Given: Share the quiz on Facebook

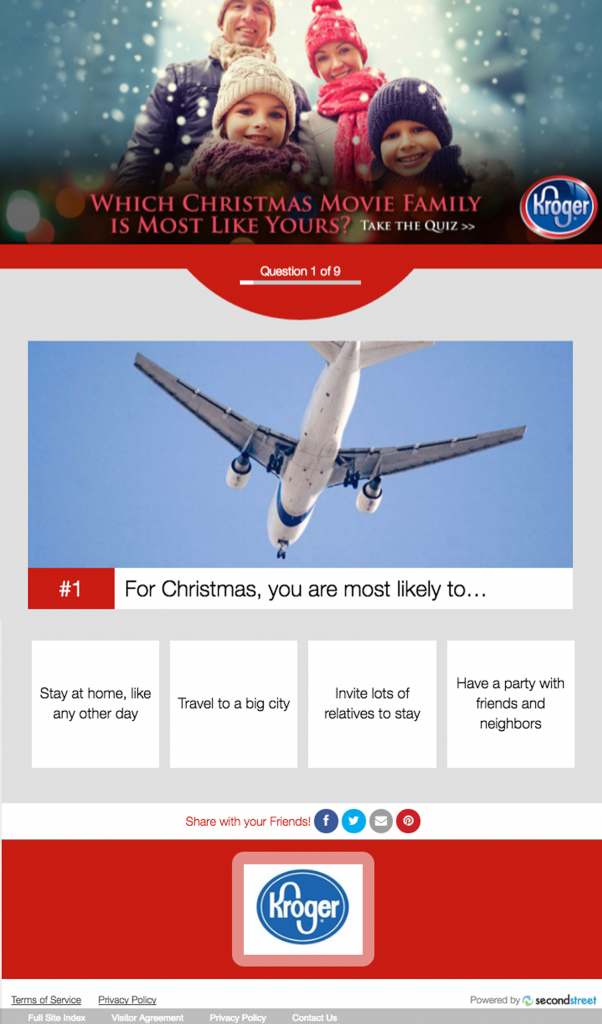Looking at the screenshot, I should pyautogui.click(x=326, y=821).
